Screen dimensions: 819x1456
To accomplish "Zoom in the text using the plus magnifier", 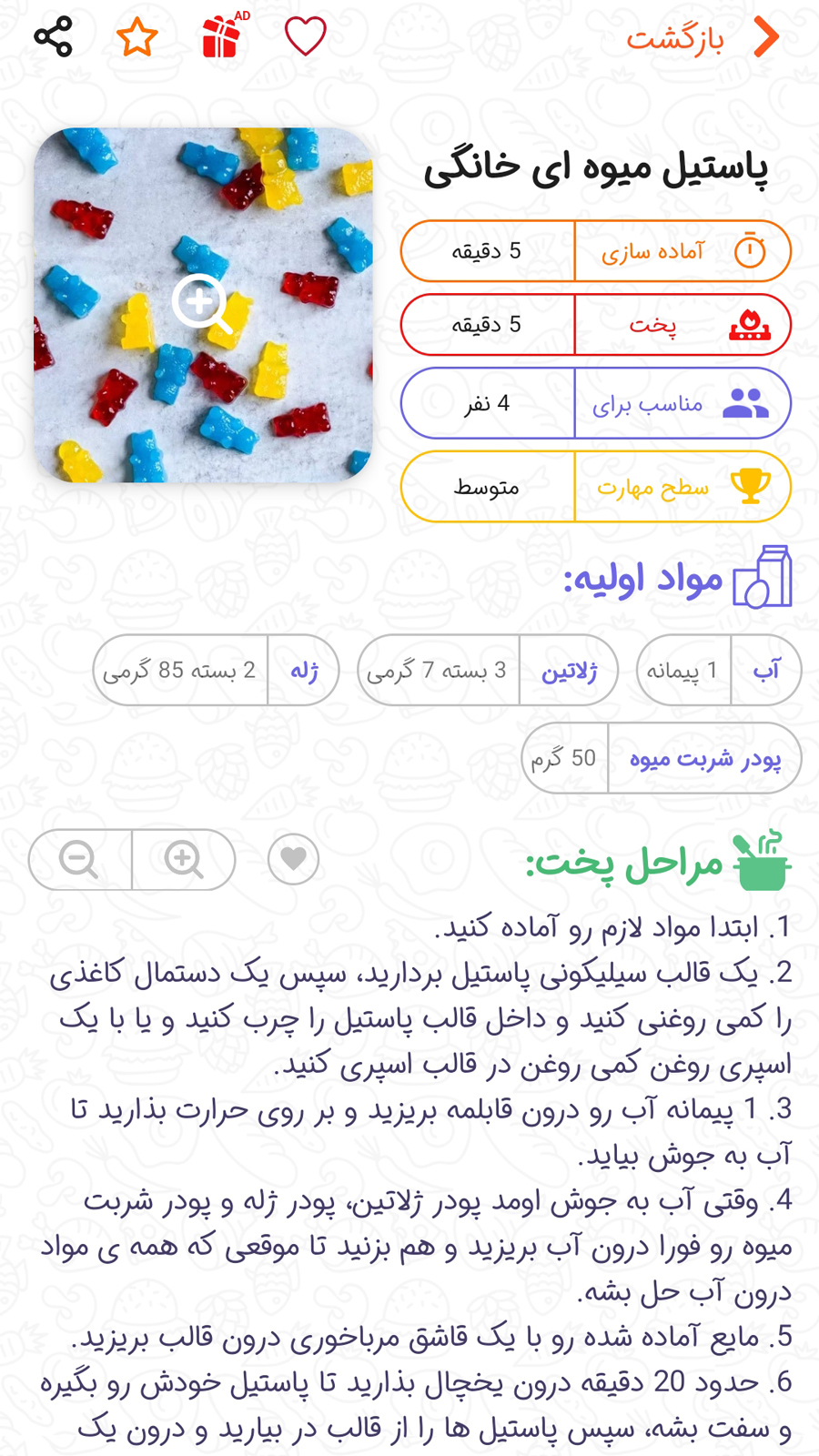I will pos(182,859).
